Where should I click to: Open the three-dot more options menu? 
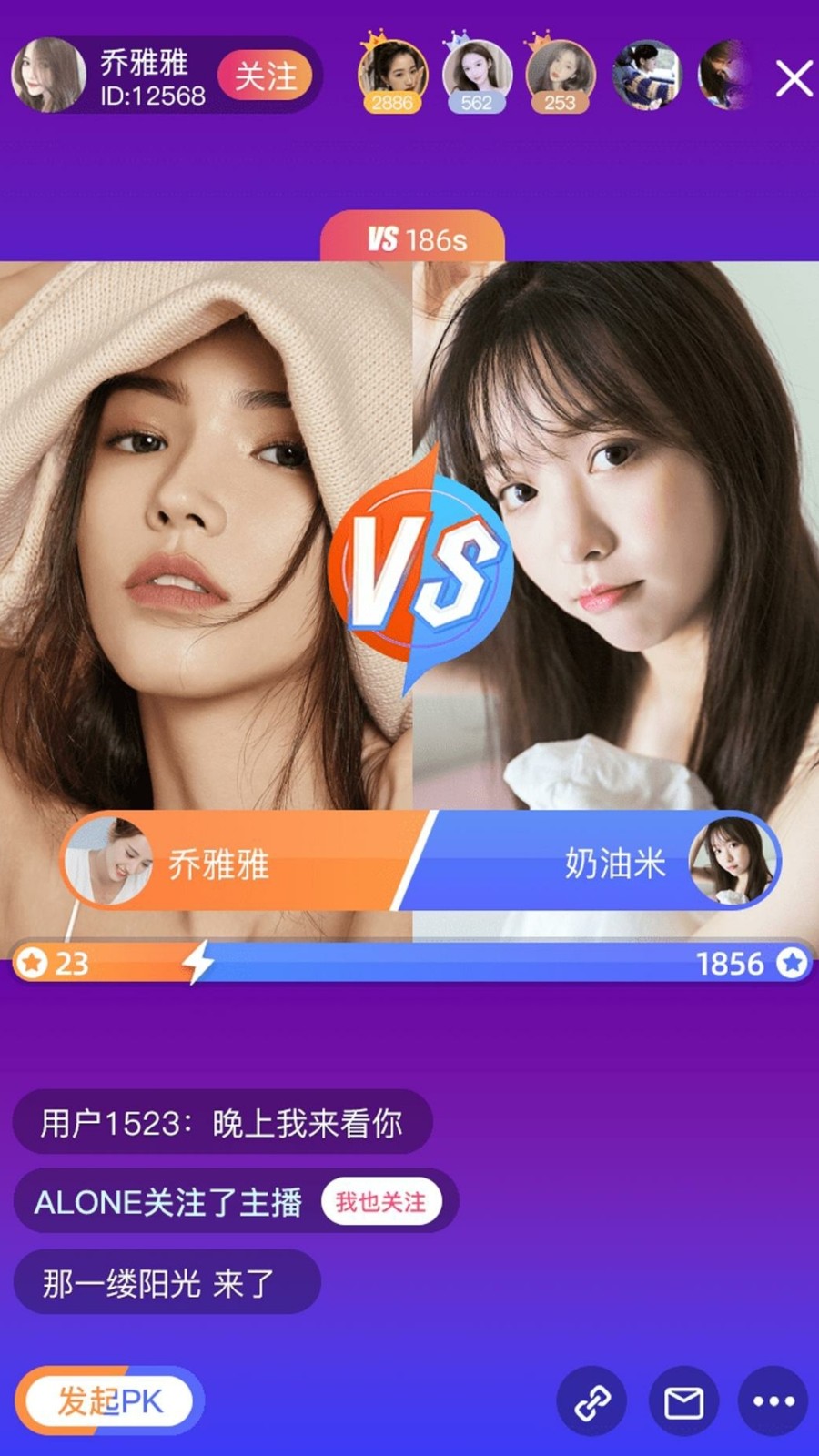pyautogui.click(x=773, y=1401)
